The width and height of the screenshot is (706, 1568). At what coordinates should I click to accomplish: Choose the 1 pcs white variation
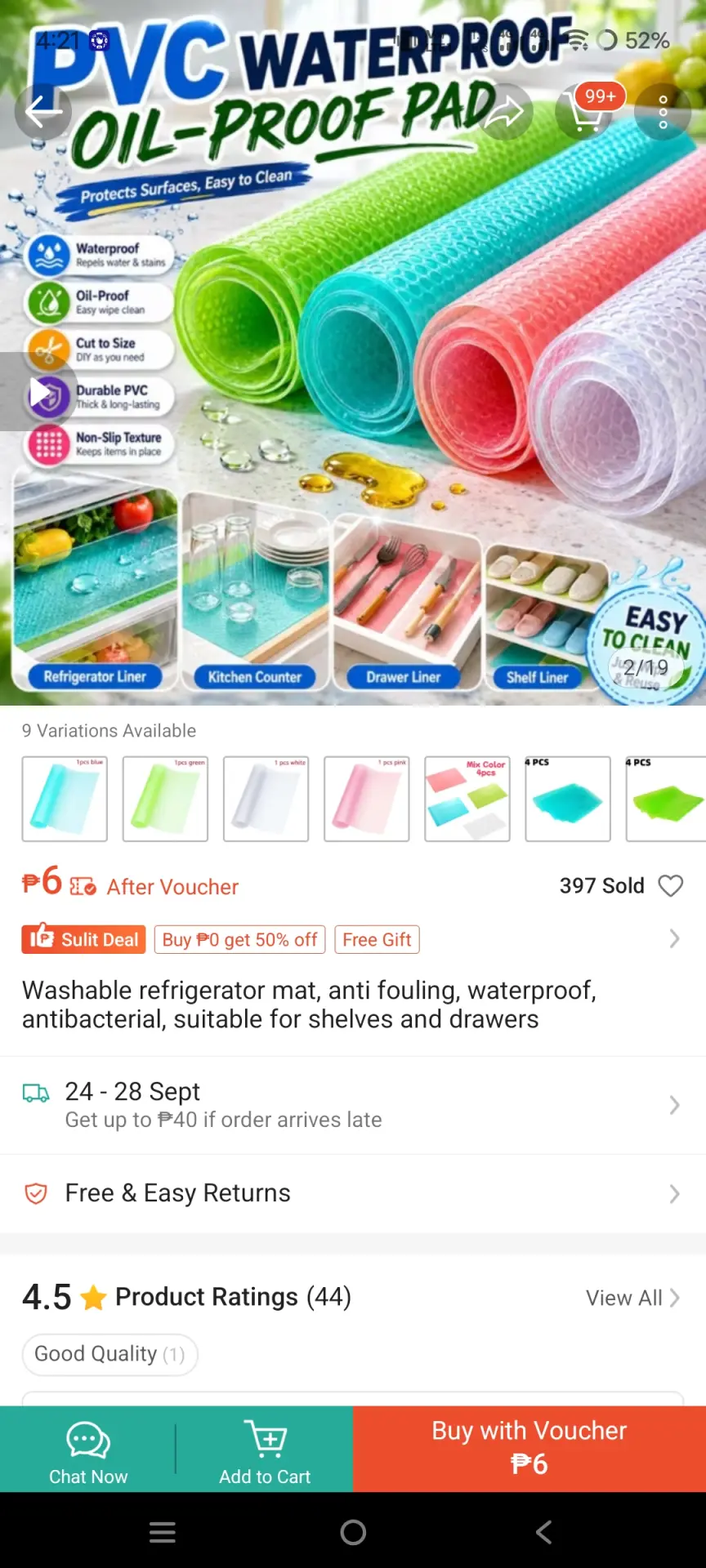266,799
